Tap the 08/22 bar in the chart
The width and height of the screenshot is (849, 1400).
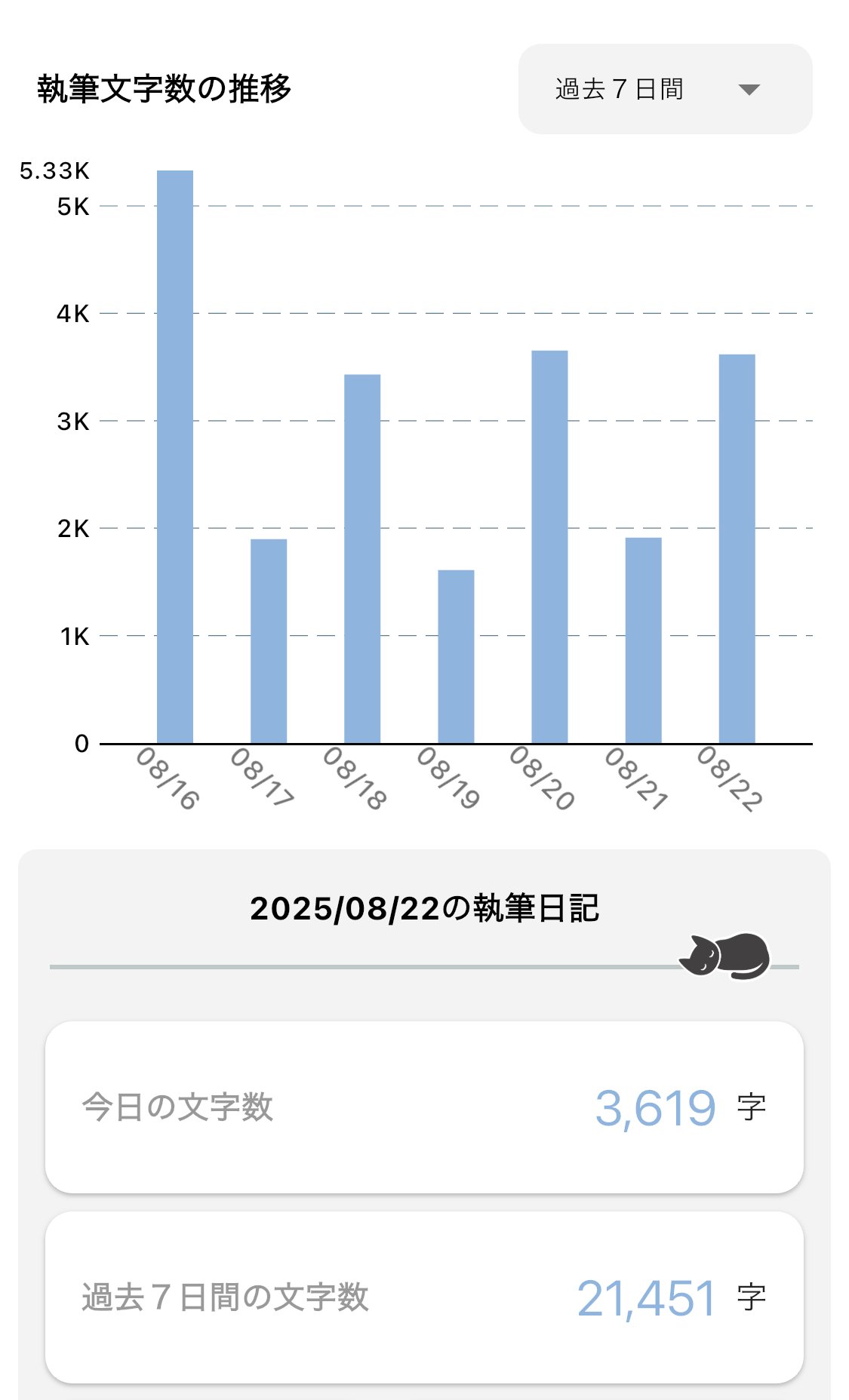click(737, 548)
